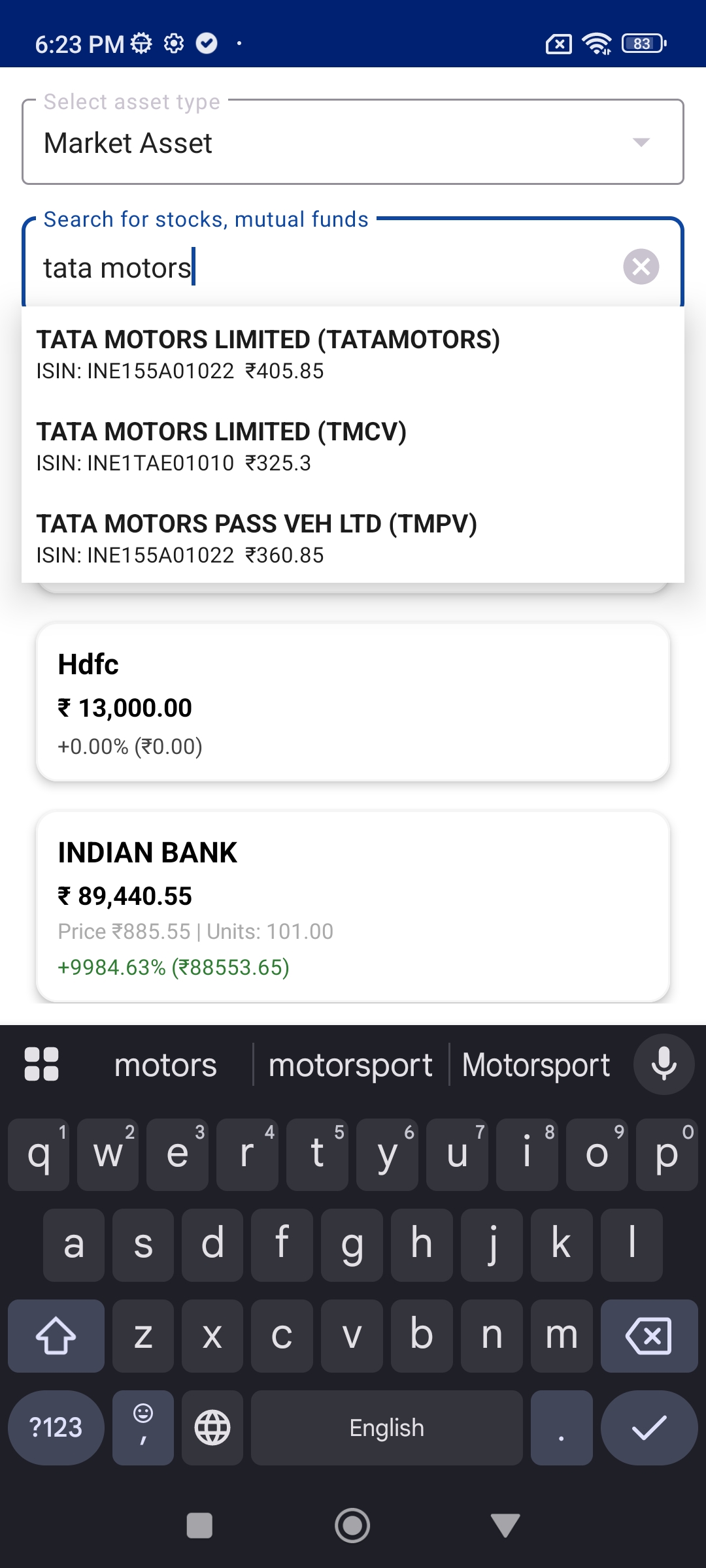The image size is (706, 1568).
Task: Open the Select asset type dropdown
Action: (x=353, y=142)
